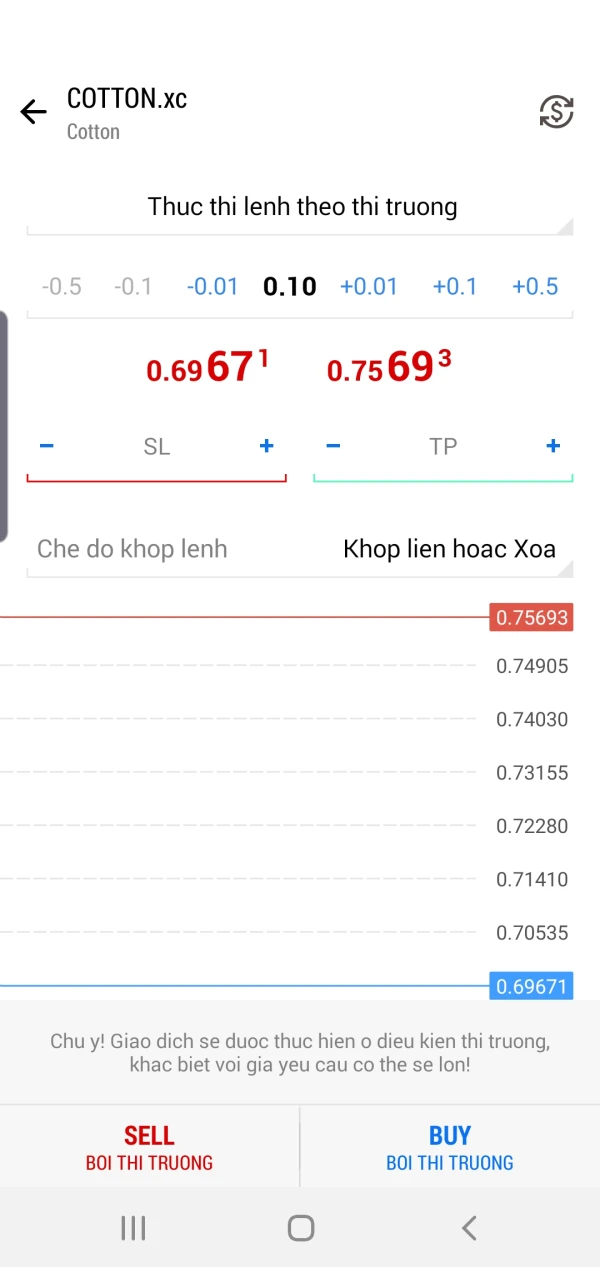Screen dimensions: 600x1267
Task: Open the recent apps overview
Action: (x=133, y=1228)
